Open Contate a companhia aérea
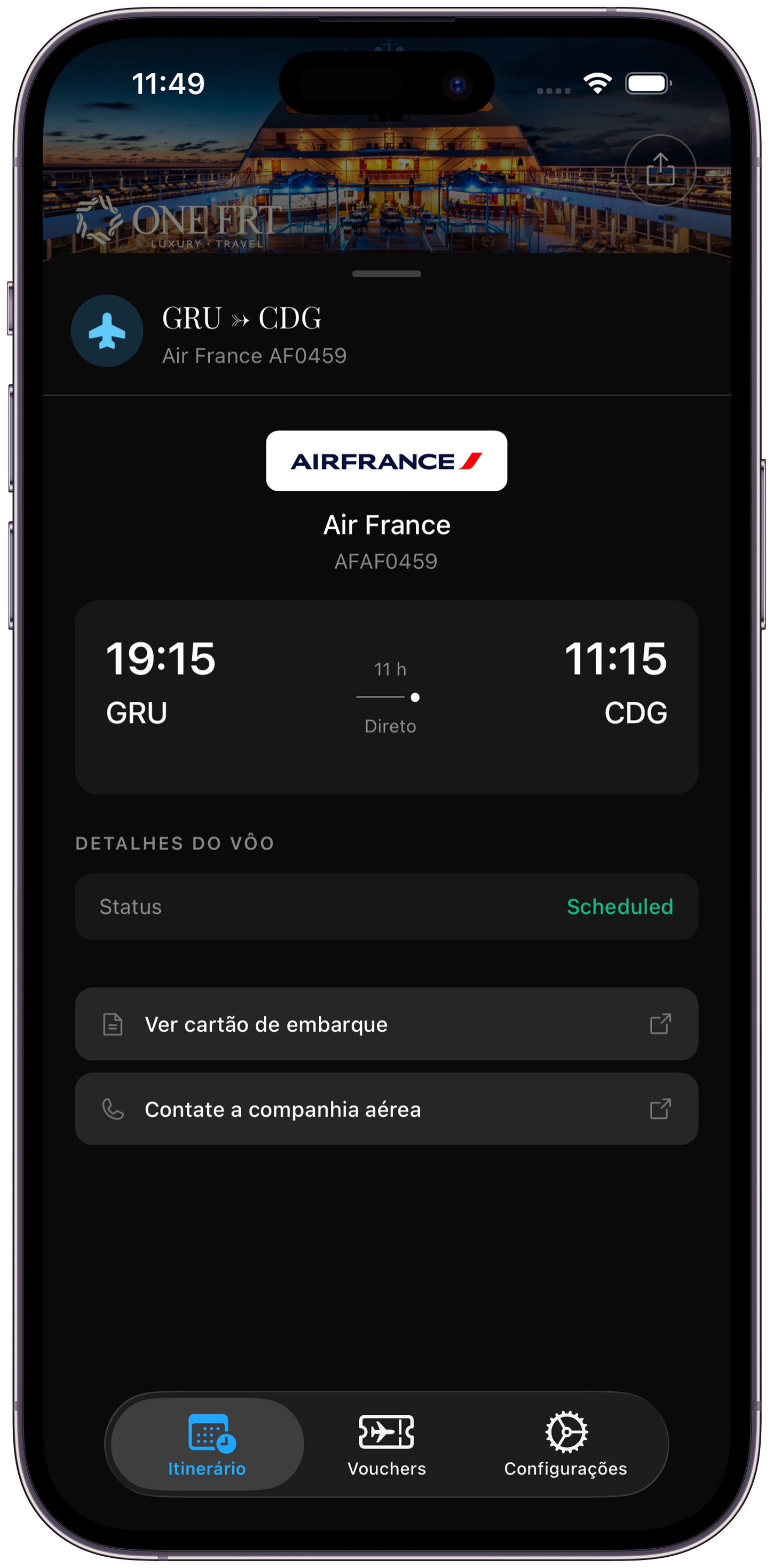The height and width of the screenshot is (1568, 774). [x=386, y=1109]
